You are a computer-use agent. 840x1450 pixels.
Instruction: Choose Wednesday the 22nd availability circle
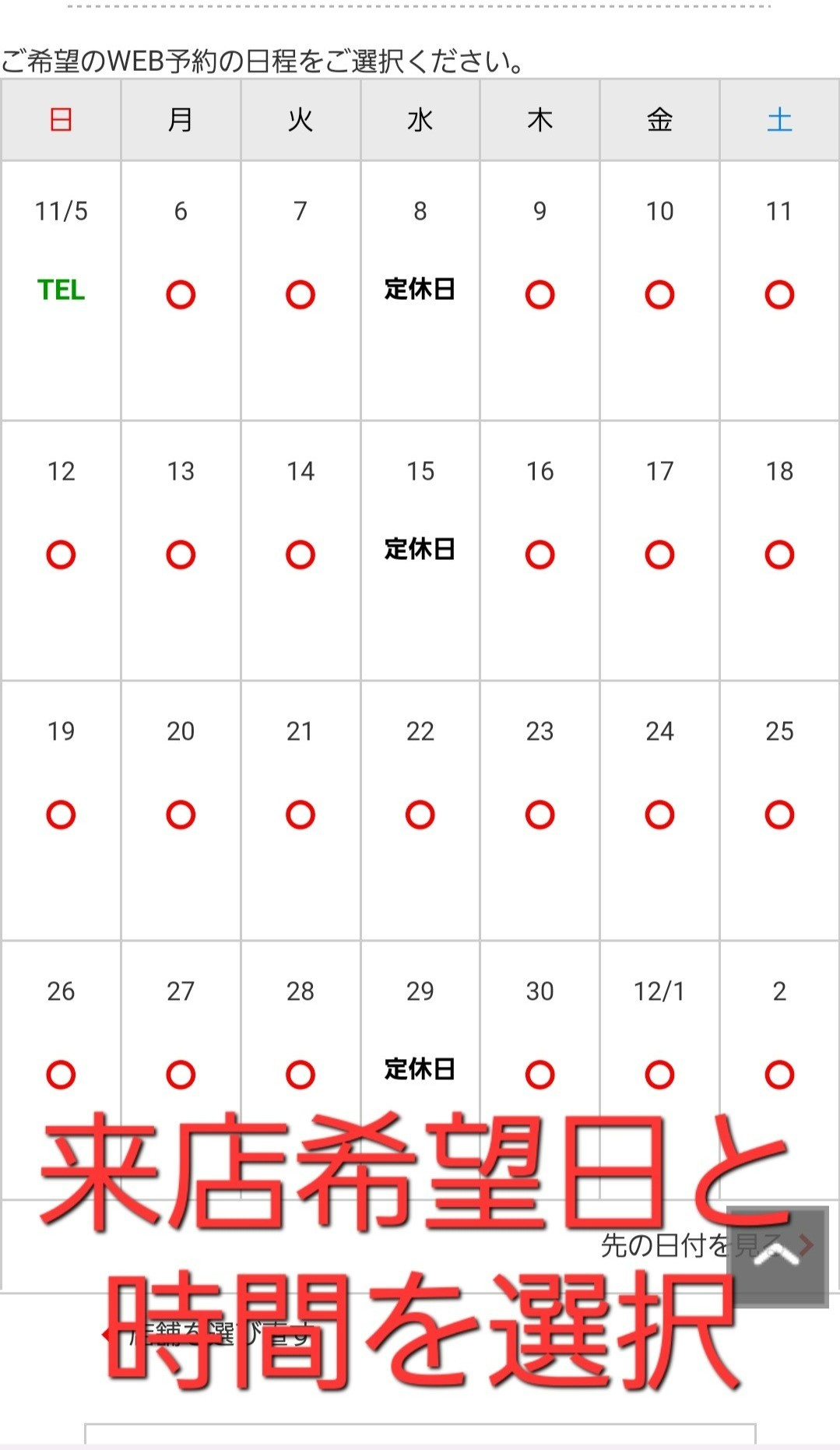[420, 815]
